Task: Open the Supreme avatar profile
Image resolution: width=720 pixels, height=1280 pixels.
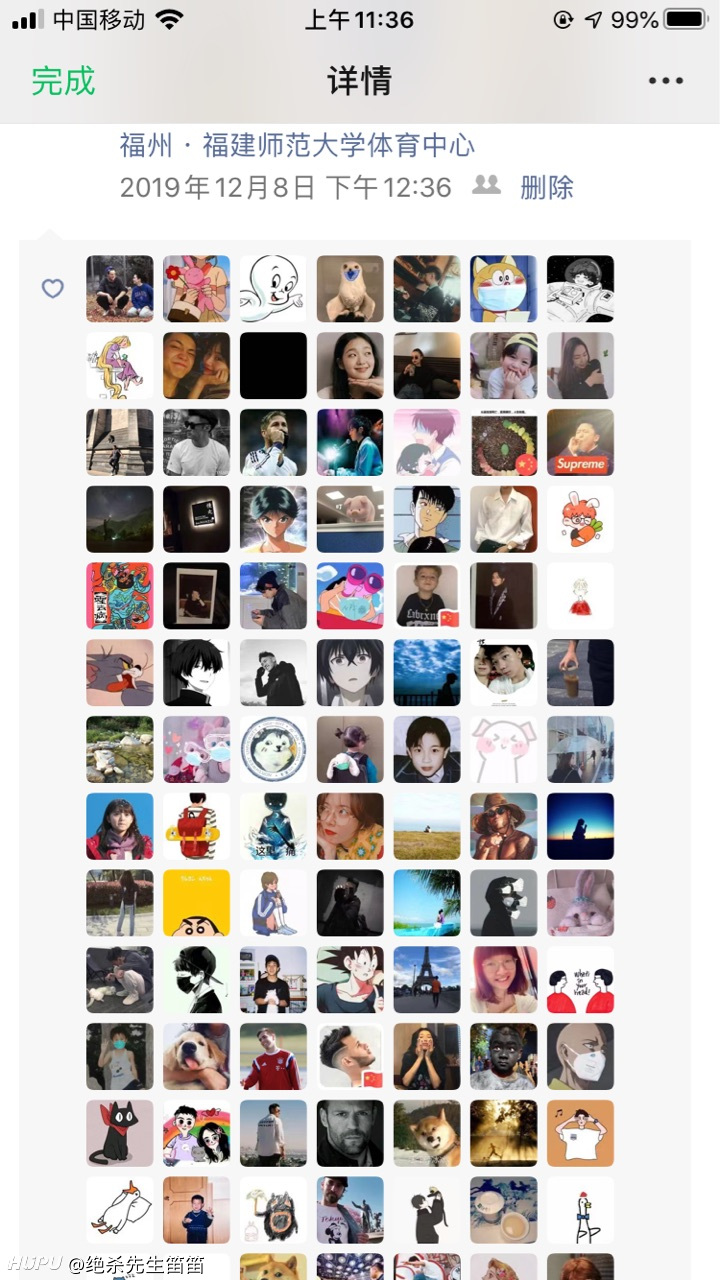Action: point(580,442)
